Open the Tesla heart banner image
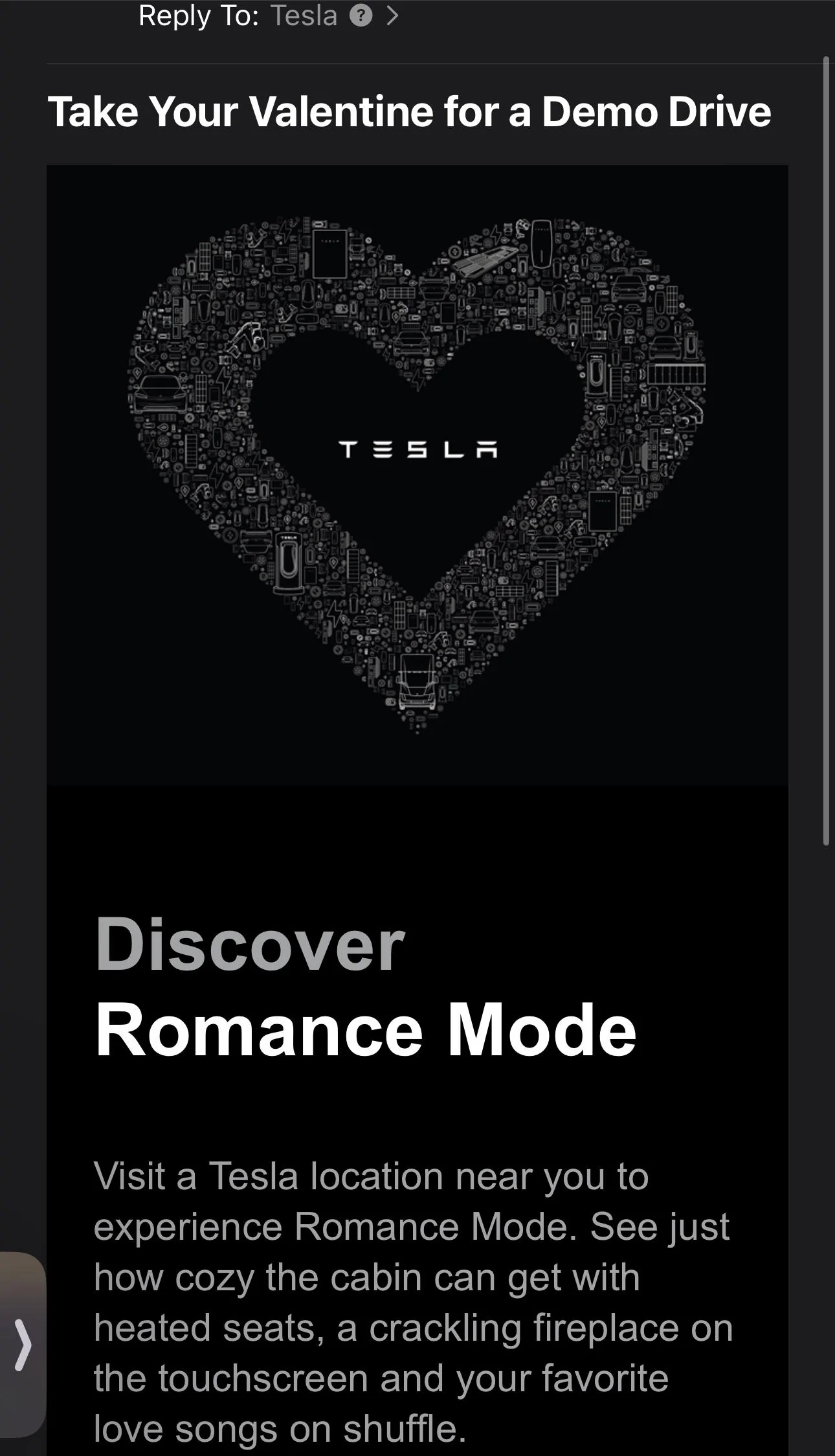 tap(417, 475)
